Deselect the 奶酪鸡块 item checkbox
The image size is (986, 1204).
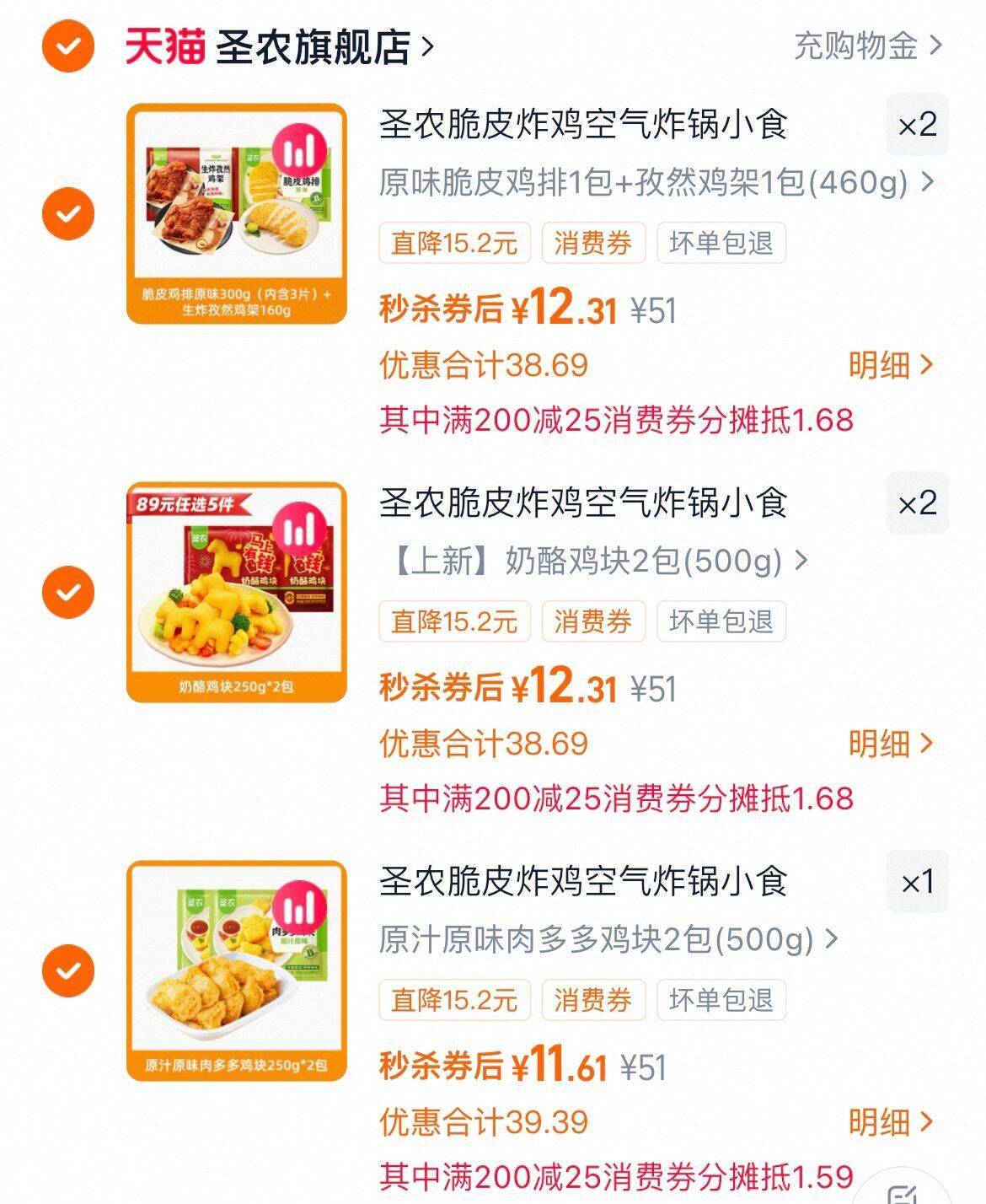coord(68,592)
